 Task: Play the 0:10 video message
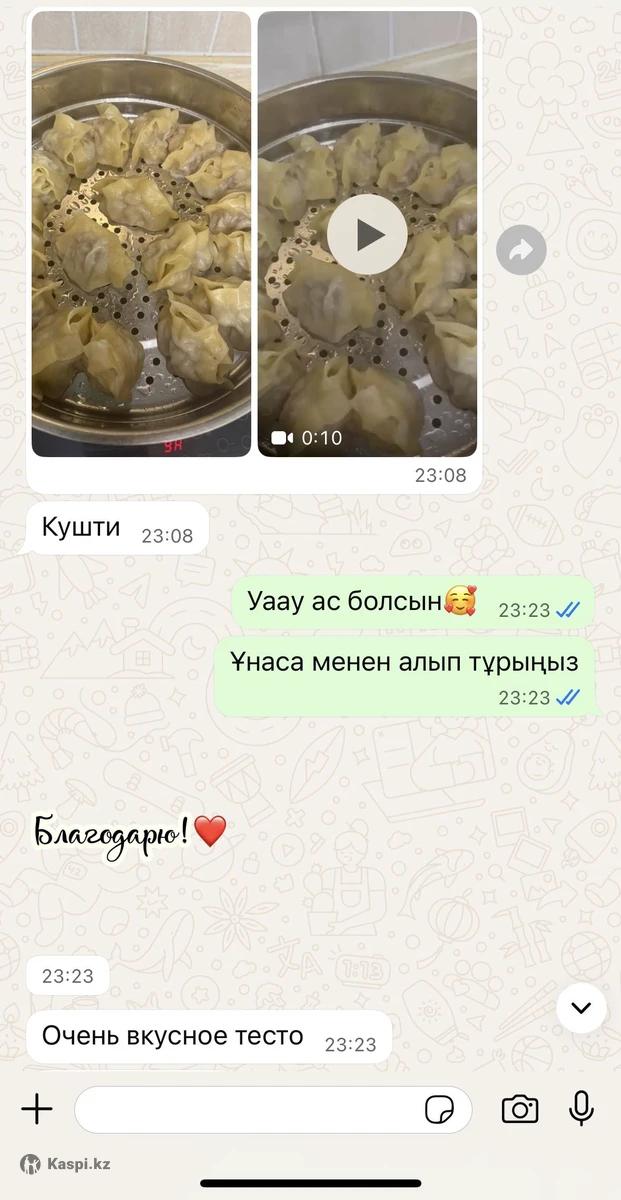[367, 234]
